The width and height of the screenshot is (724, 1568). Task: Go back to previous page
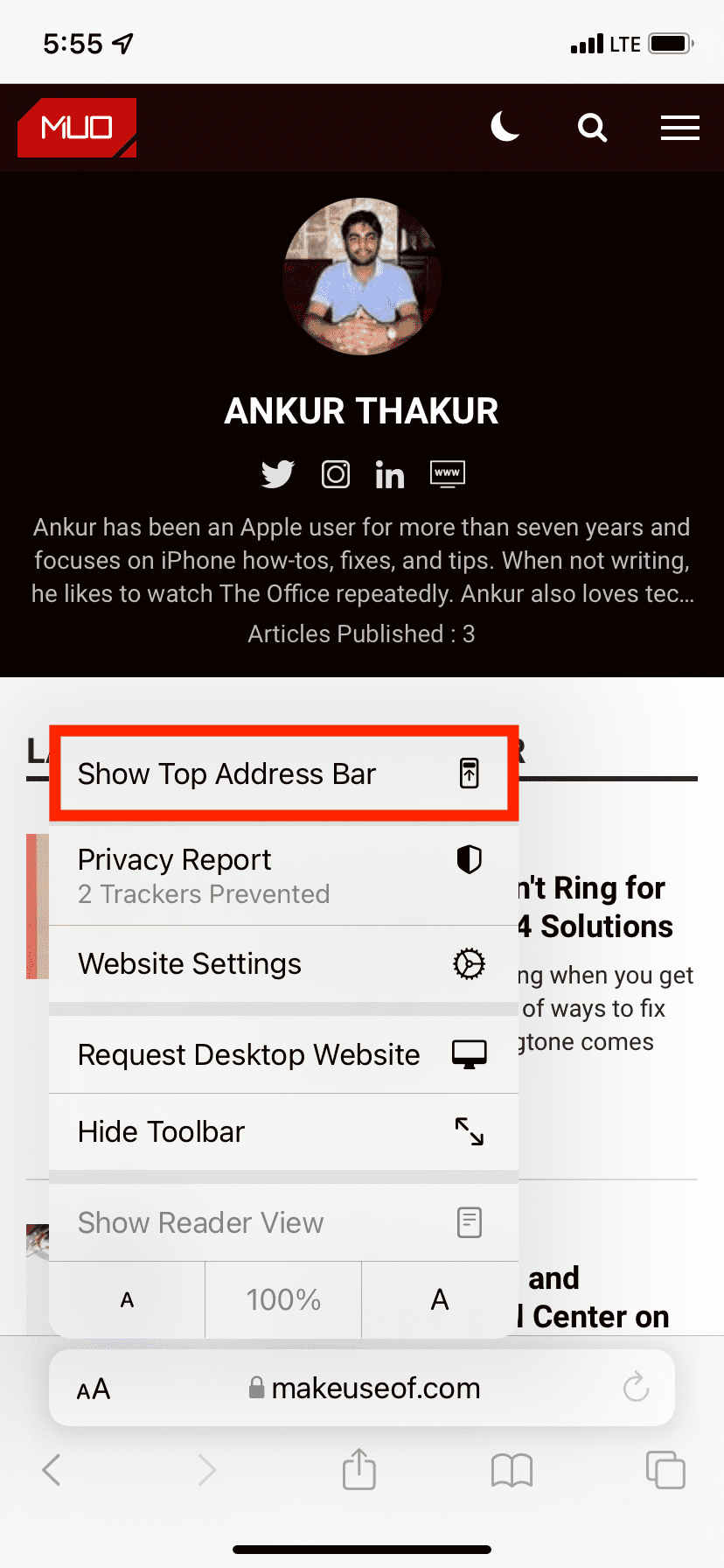coord(52,1470)
